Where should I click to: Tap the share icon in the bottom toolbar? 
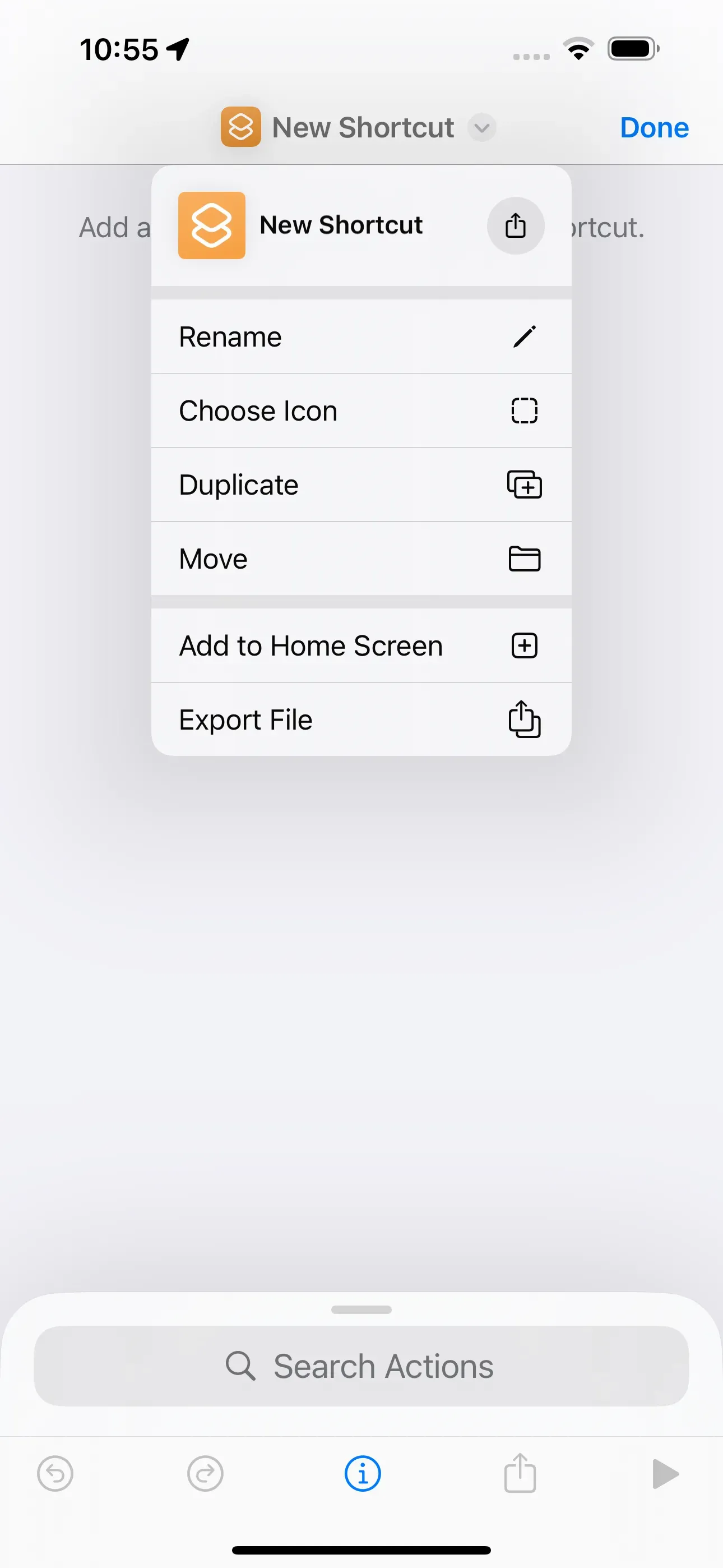[x=519, y=1474]
